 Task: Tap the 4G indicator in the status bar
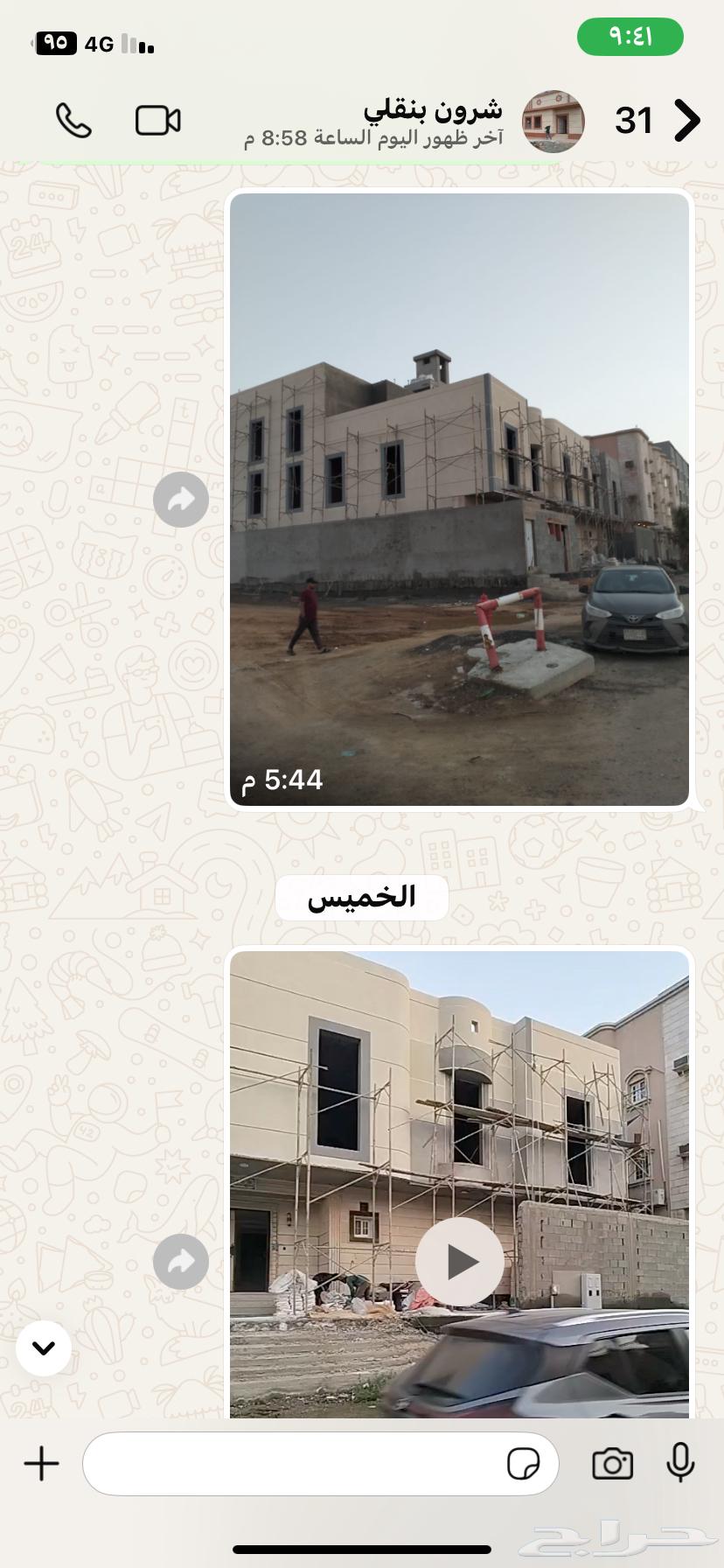pyautogui.click(x=99, y=44)
